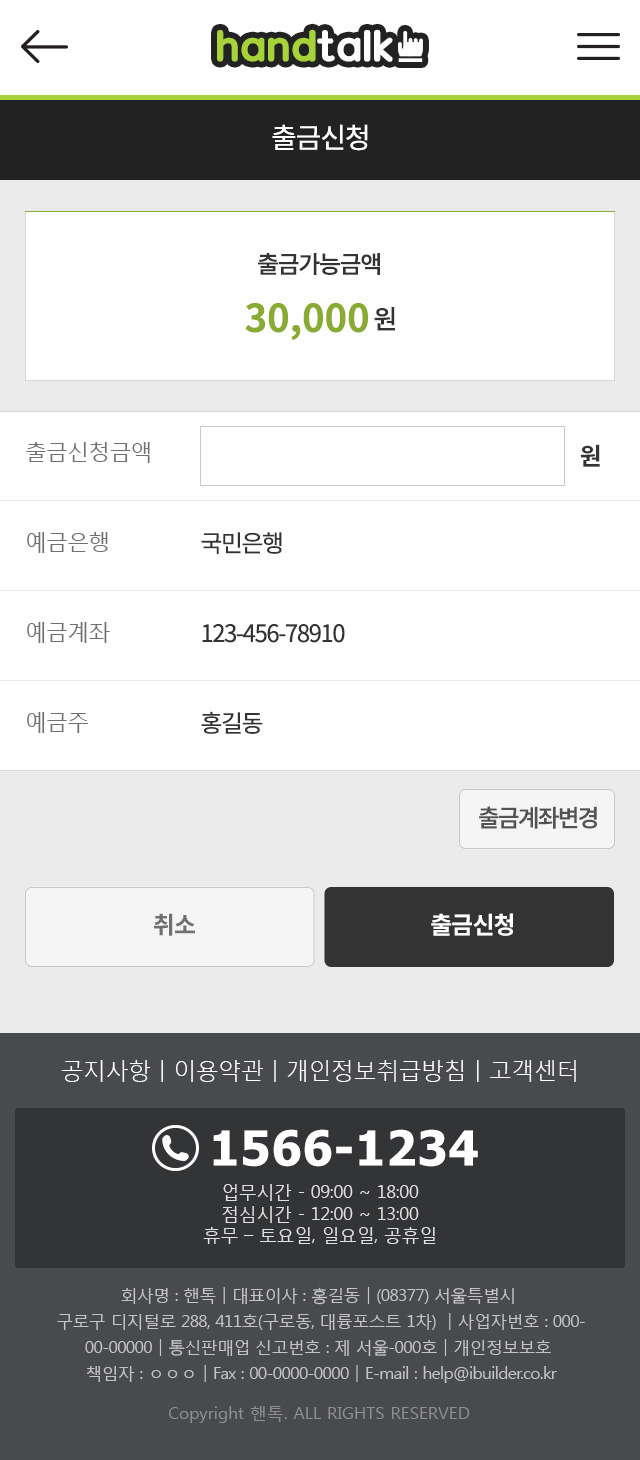The width and height of the screenshot is (640, 1460).
Task: Open the 고객센터 footer link
Action: (534, 1071)
